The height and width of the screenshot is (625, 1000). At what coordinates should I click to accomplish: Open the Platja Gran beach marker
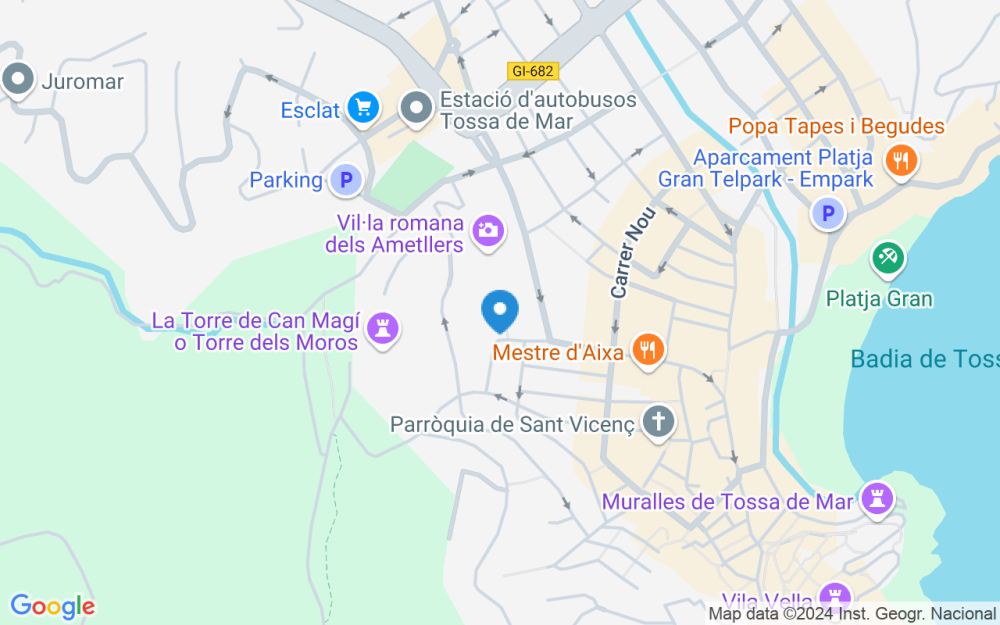(888, 260)
